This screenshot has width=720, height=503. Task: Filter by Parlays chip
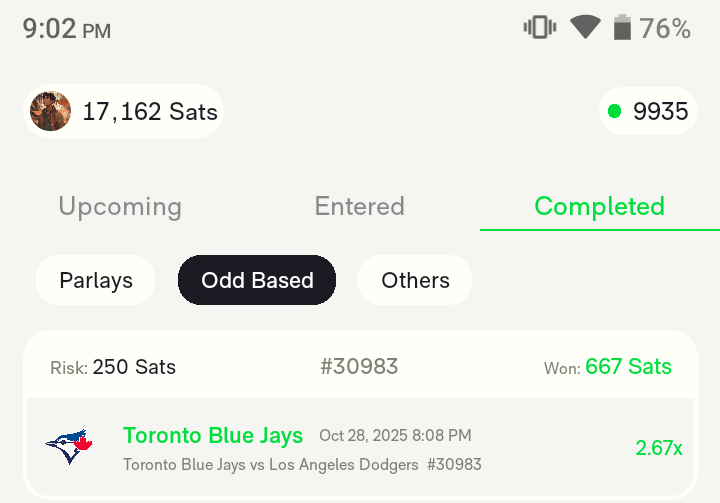[x=96, y=280]
